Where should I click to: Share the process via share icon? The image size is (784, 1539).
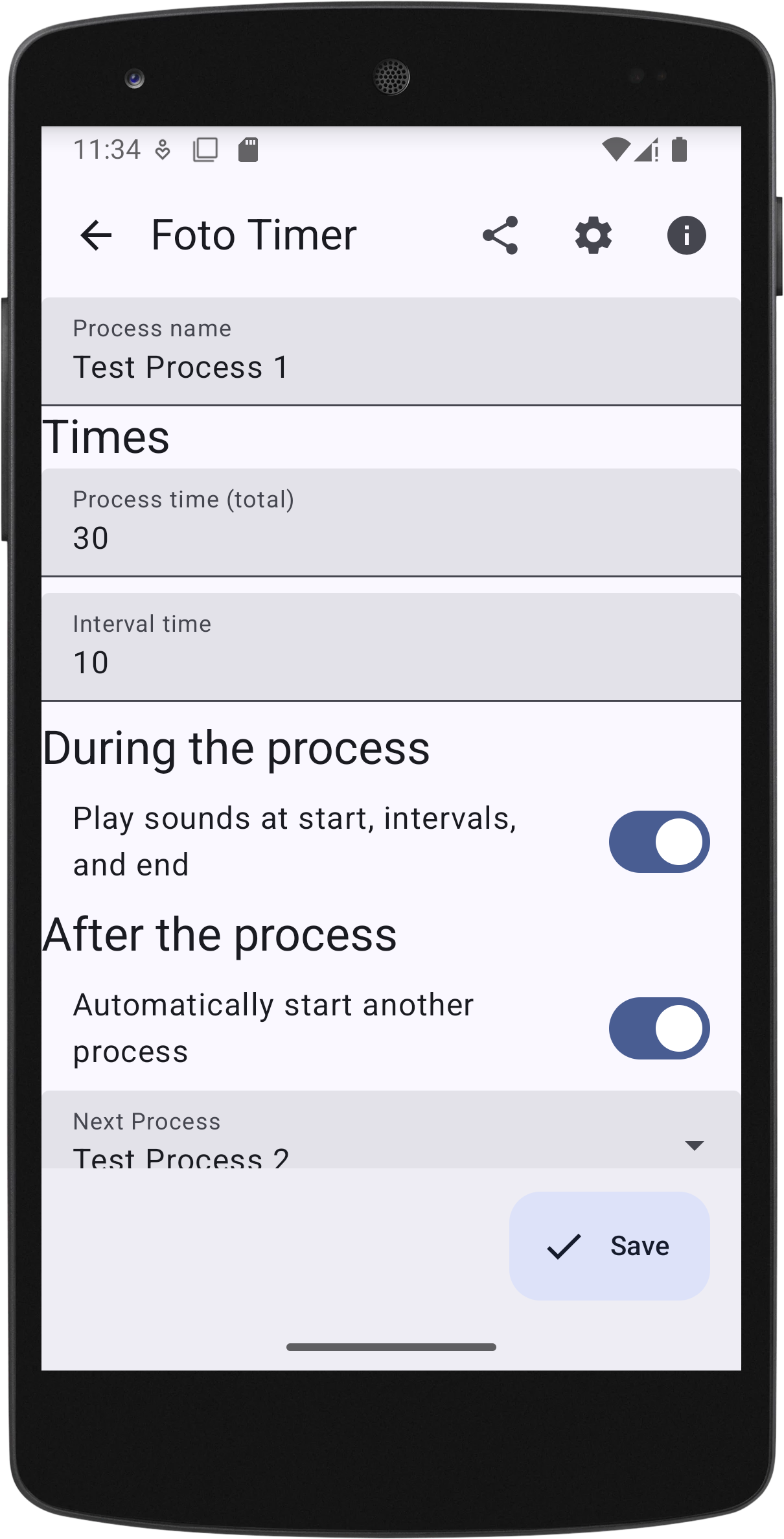[500, 235]
